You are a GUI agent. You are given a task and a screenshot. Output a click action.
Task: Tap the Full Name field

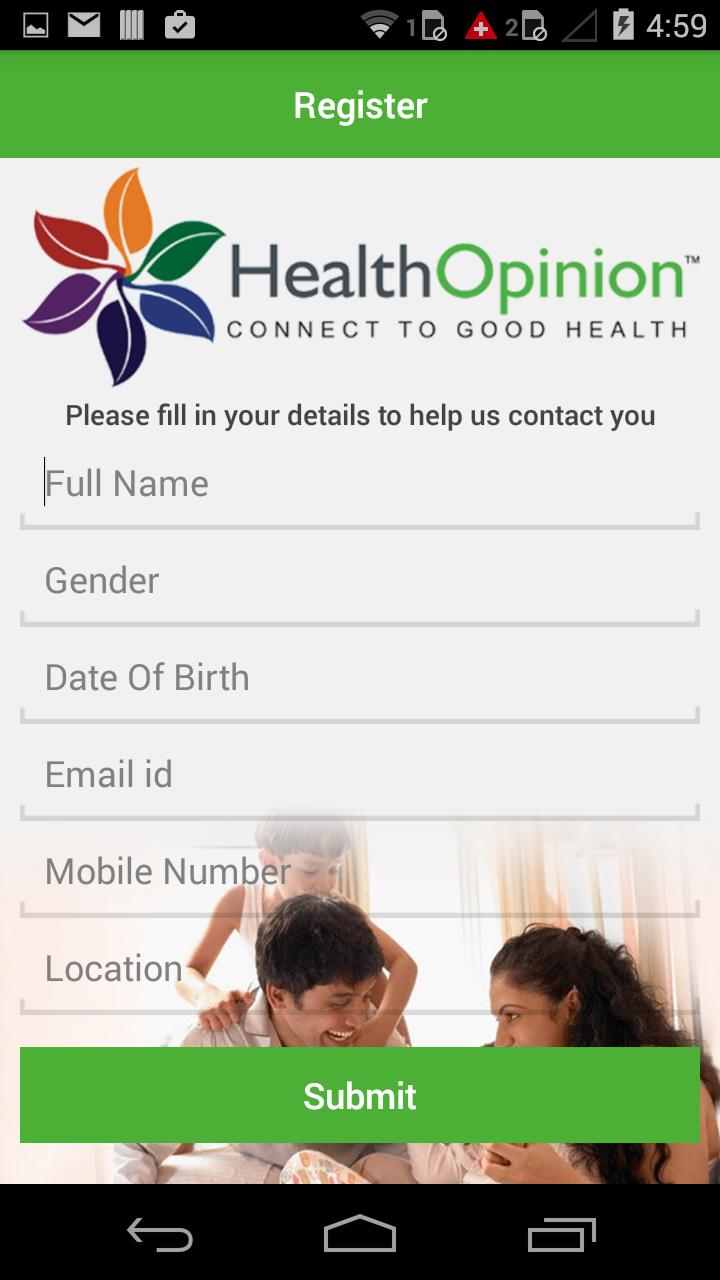coord(360,485)
